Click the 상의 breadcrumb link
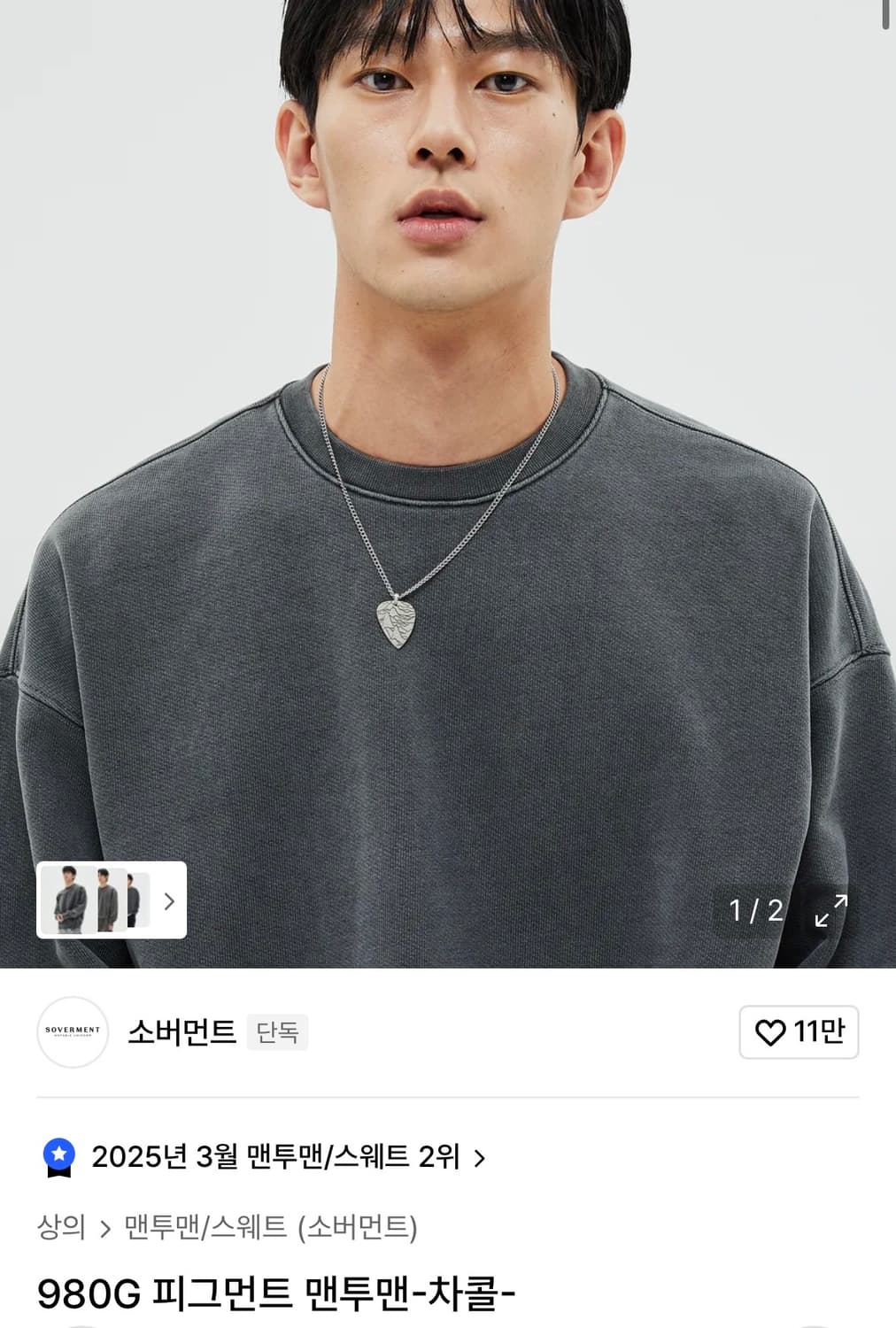The height and width of the screenshot is (1328, 896). pyautogui.click(x=62, y=1228)
